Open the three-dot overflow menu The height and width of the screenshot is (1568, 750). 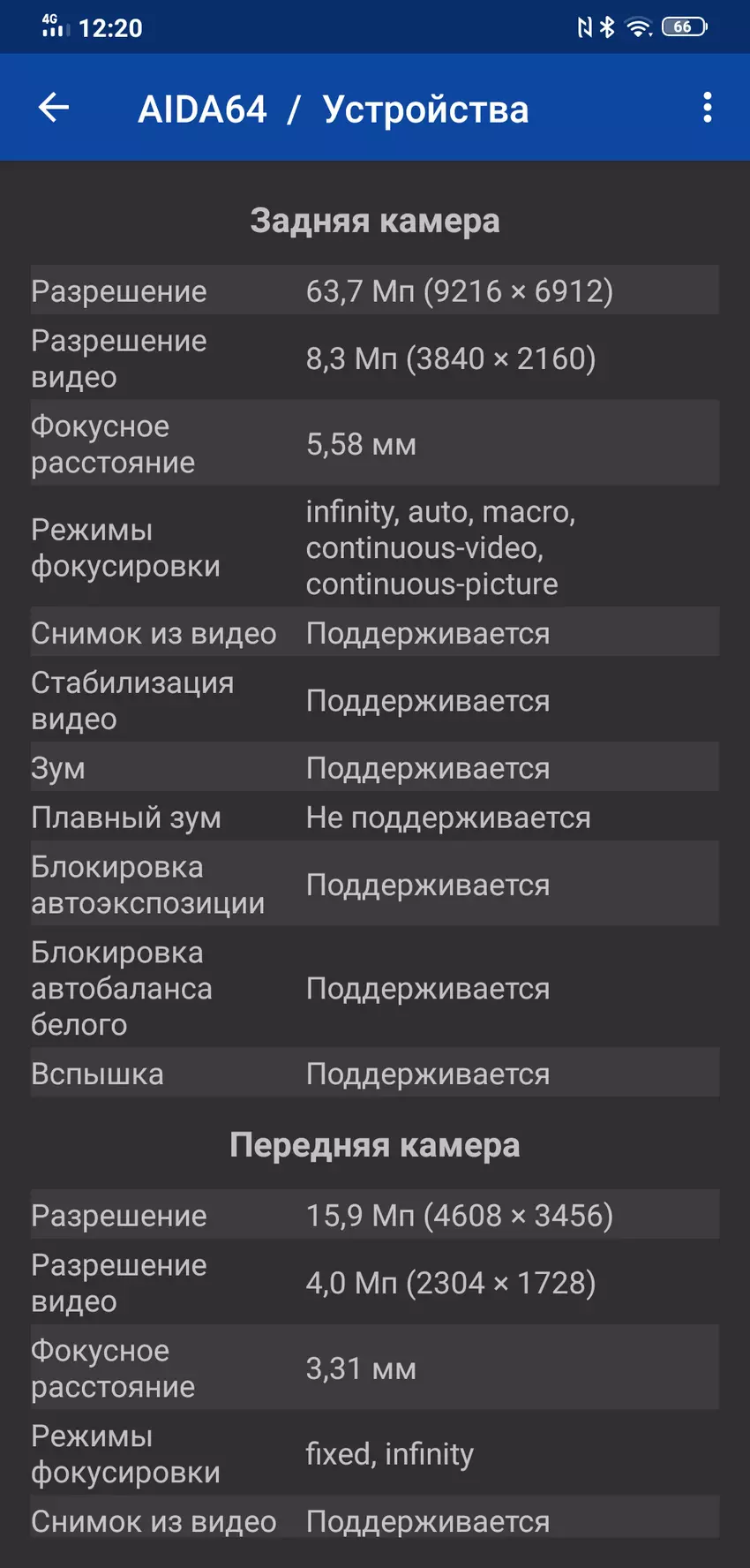707,108
